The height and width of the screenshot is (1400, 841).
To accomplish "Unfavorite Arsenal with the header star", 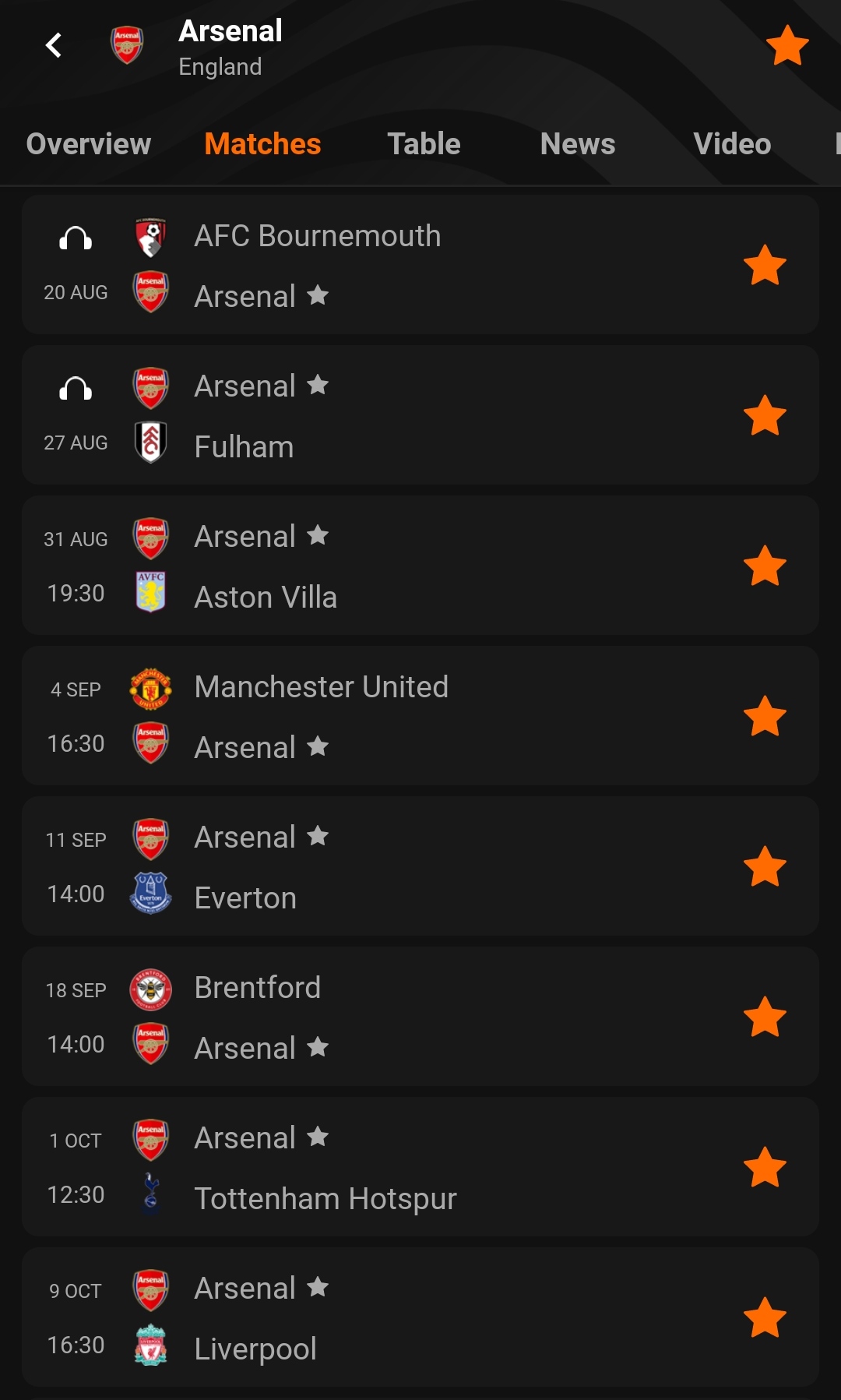I will coord(787,45).
